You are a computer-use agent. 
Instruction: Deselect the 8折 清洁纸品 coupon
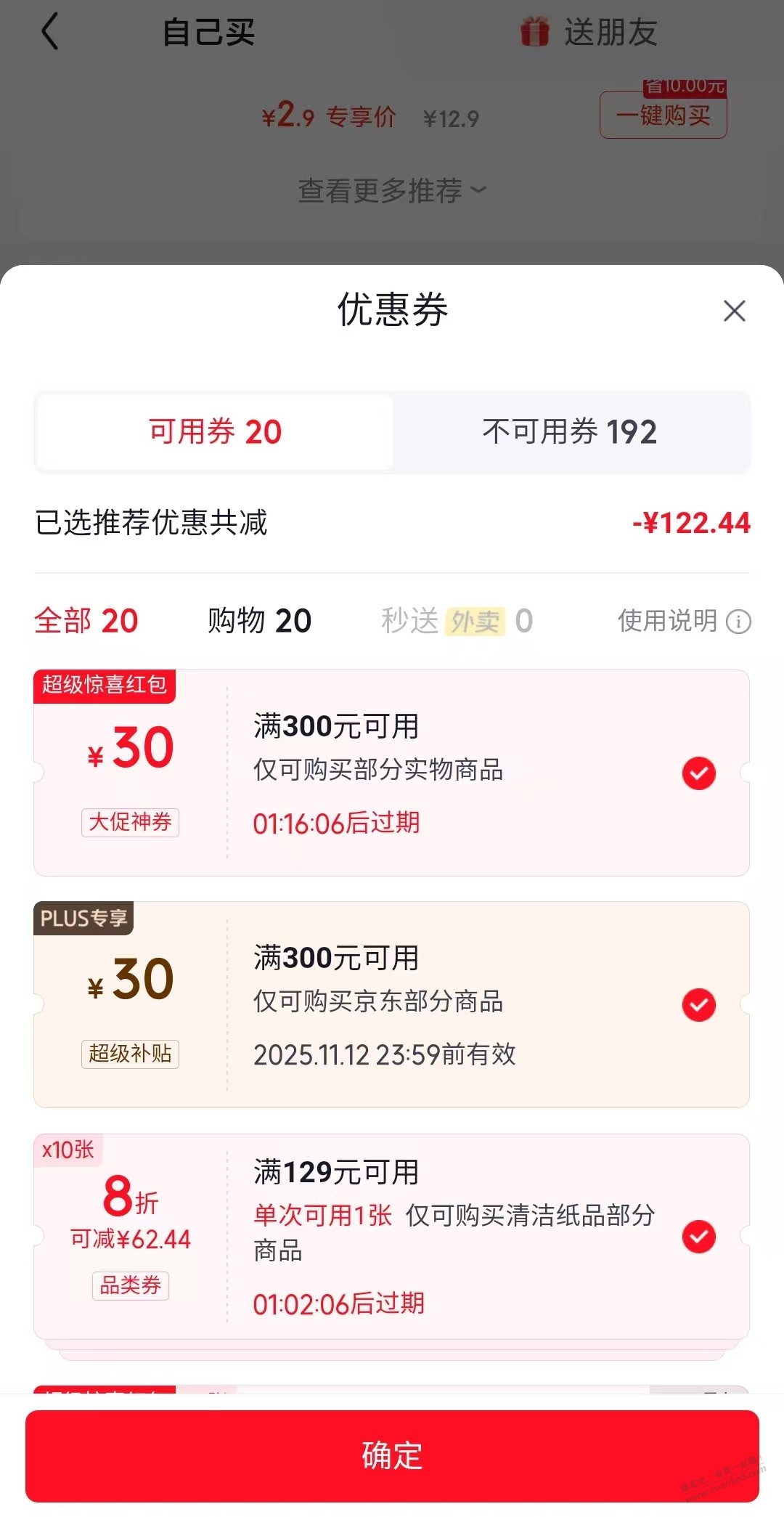(698, 1236)
